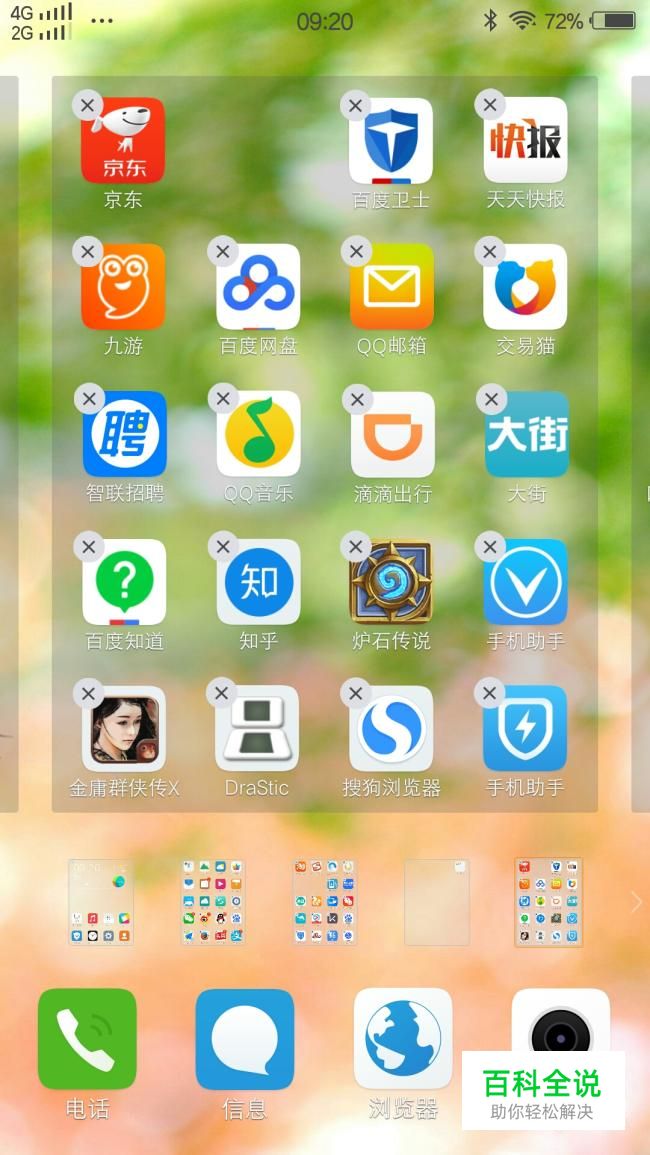Open 金庸群侠传X
Image resolution: width=650 pixels, height=1155 pixels.
pyautogui.click(x=123, y=728)
